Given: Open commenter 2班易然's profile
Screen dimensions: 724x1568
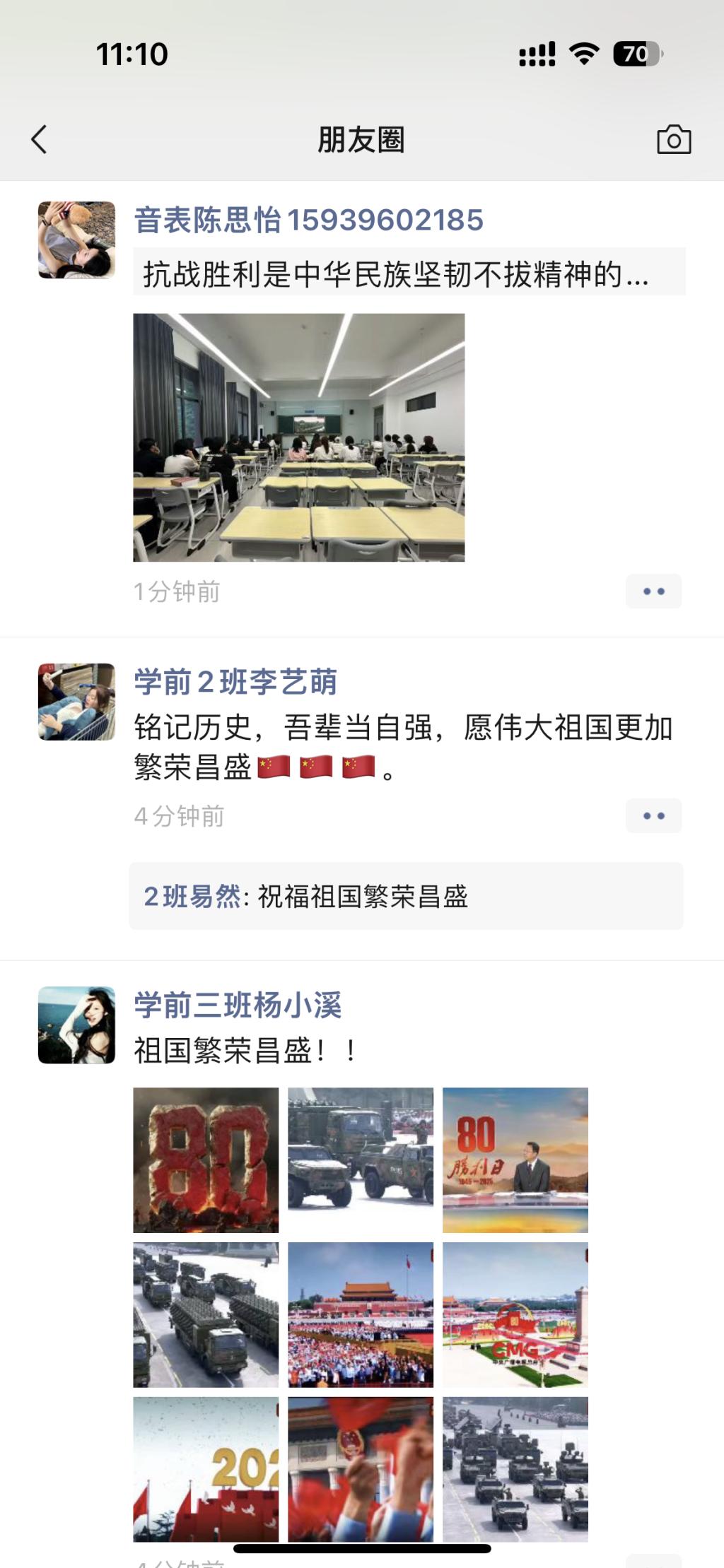Looking at the screenshot, I should click(x=192, y=897).
